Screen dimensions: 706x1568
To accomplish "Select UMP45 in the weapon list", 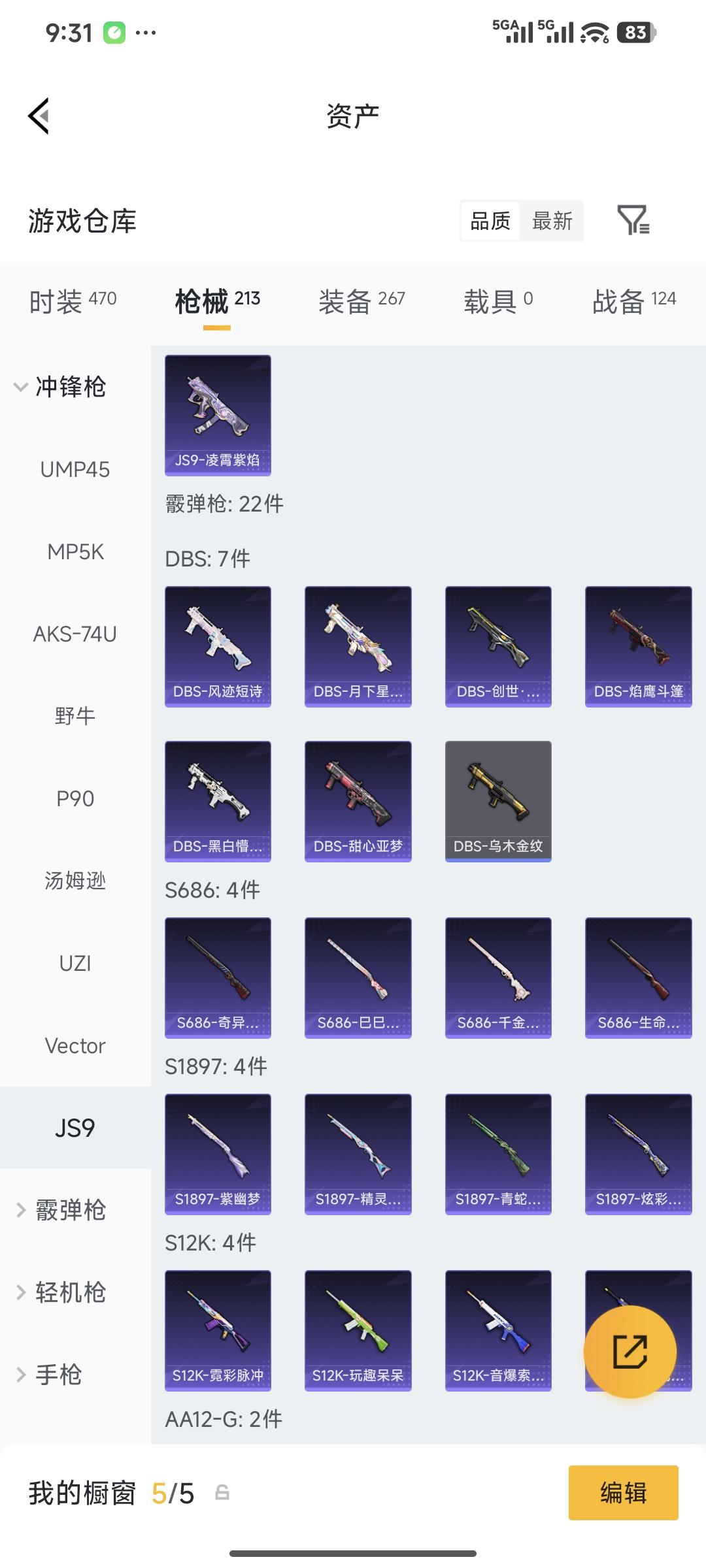I will (x=75, y=469).
